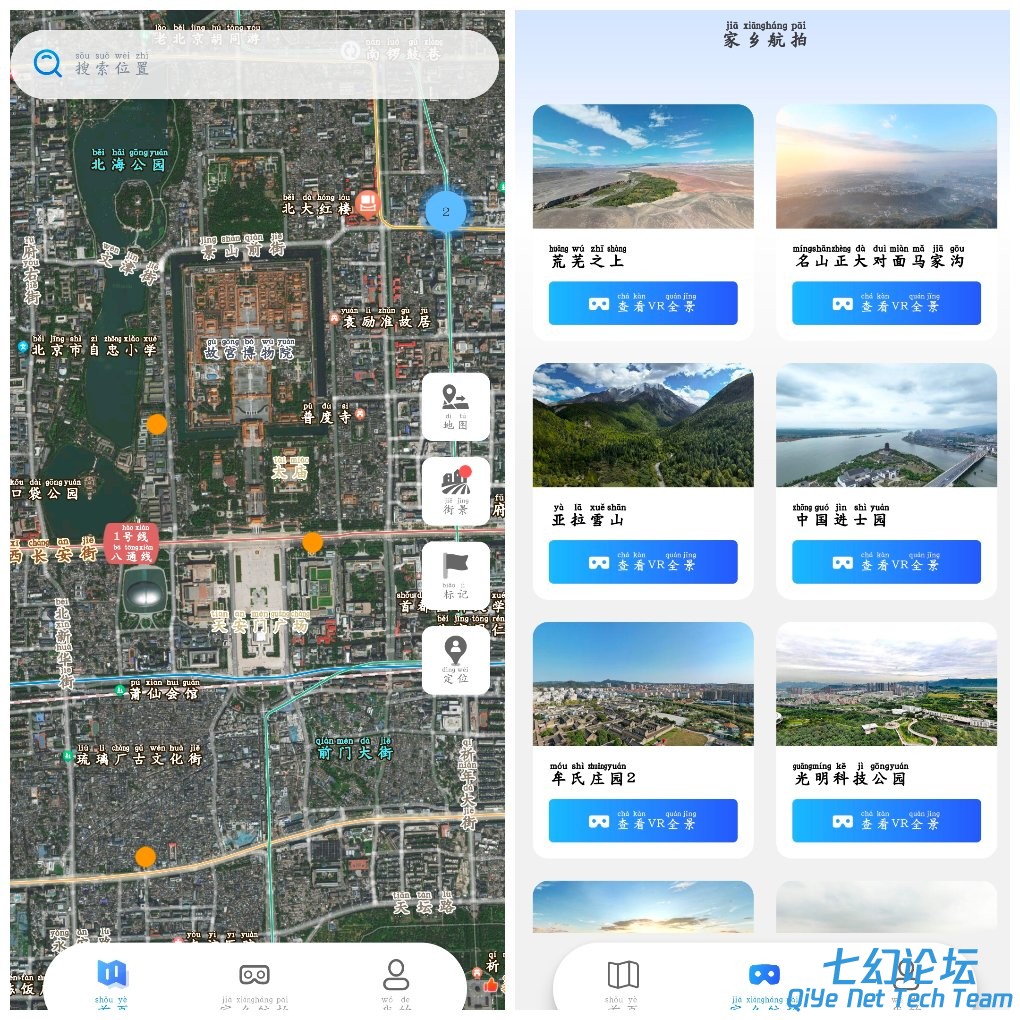
Task: View VR panorama for 牟氏庄园2
Action: [643, 820]
